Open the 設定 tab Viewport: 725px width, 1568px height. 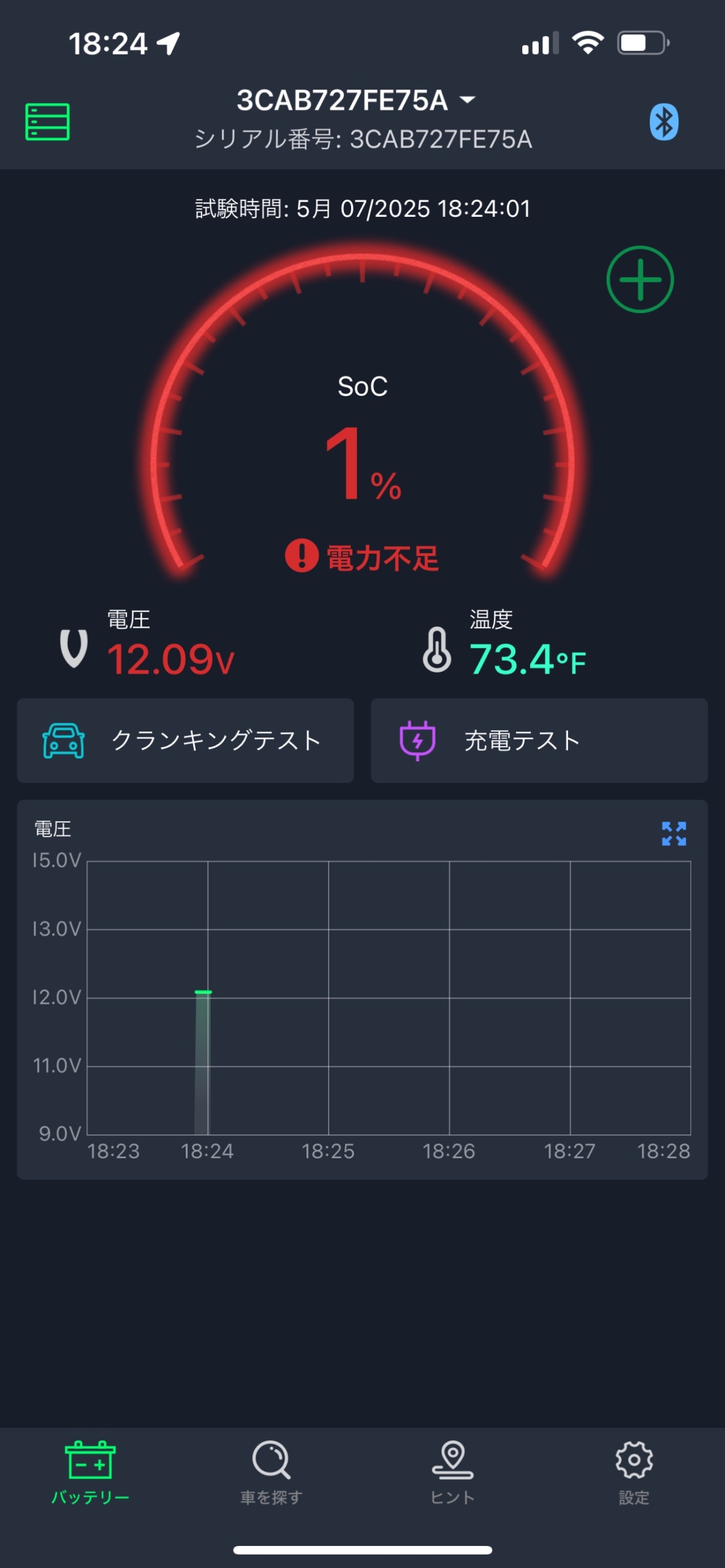(634, 1472)
